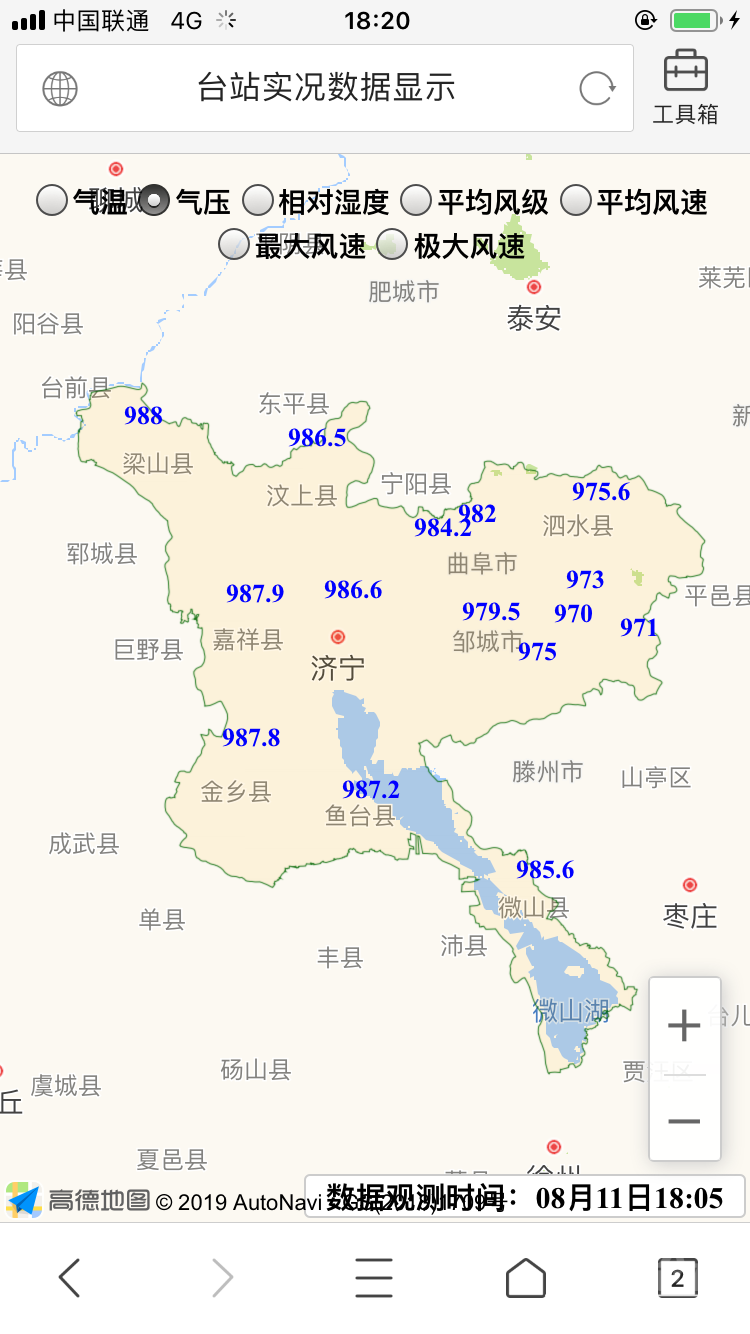
Task: Open the browser tab switcher showing 2
Action: coord(677,1277)
